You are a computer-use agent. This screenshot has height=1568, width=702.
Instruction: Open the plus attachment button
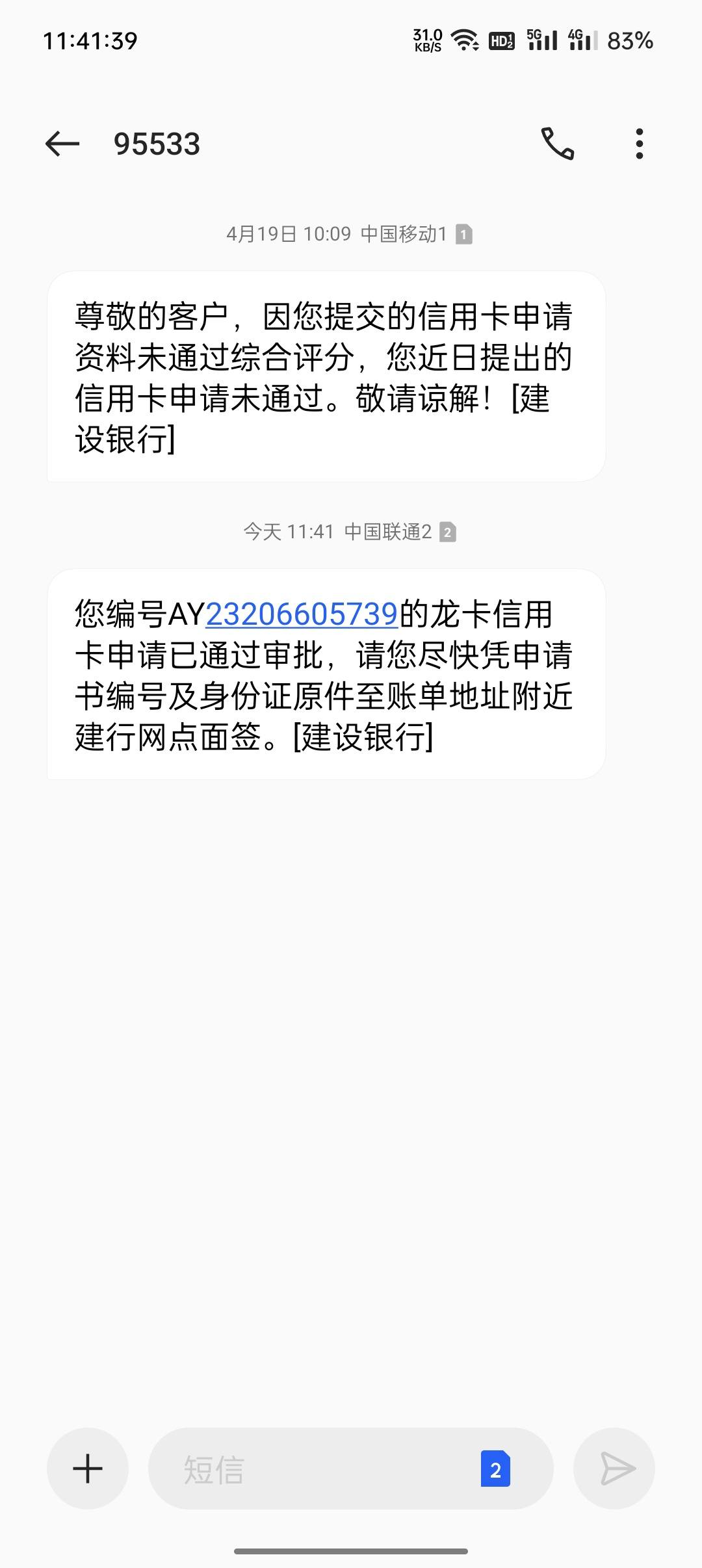88,1469
